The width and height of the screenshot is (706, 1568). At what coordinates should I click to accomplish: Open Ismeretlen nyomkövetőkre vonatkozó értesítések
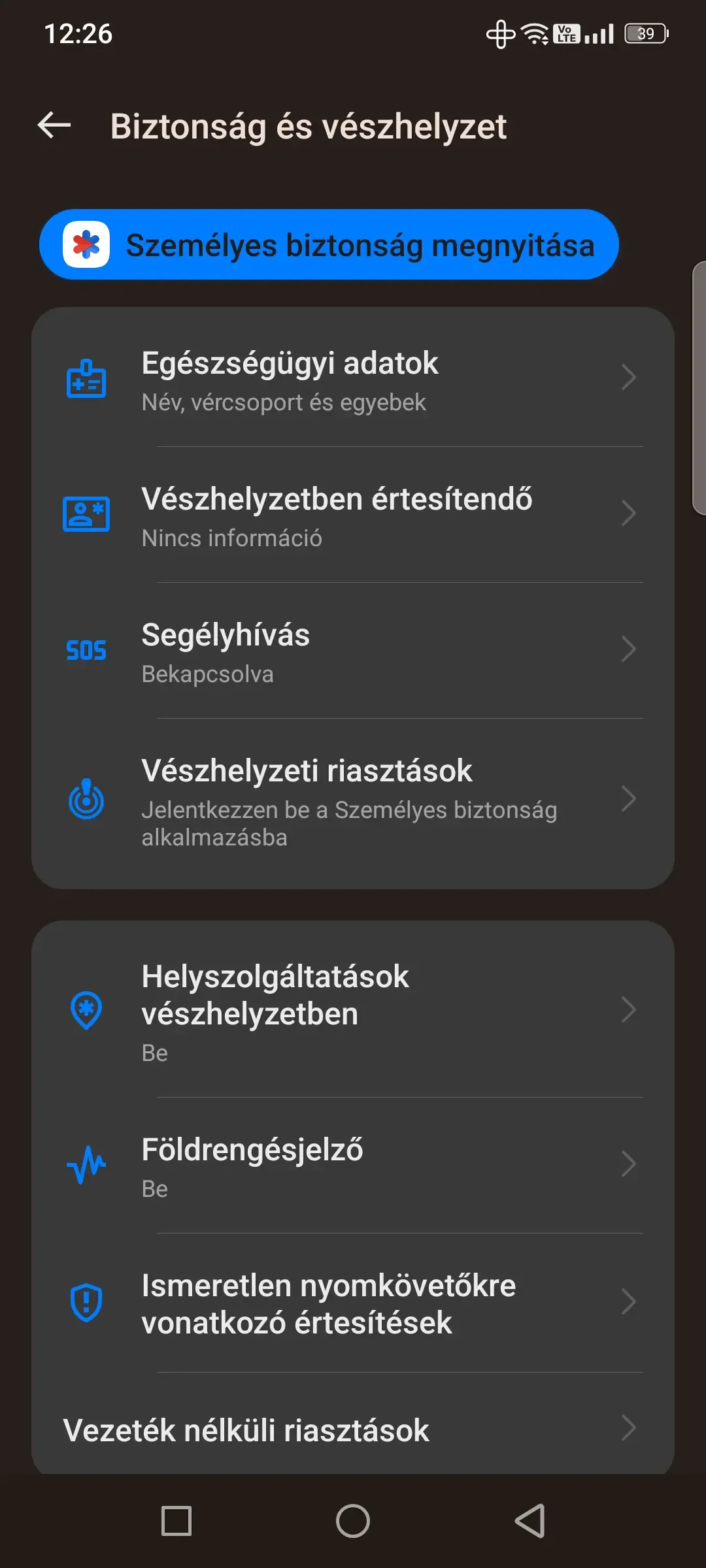pos(353,1303)
